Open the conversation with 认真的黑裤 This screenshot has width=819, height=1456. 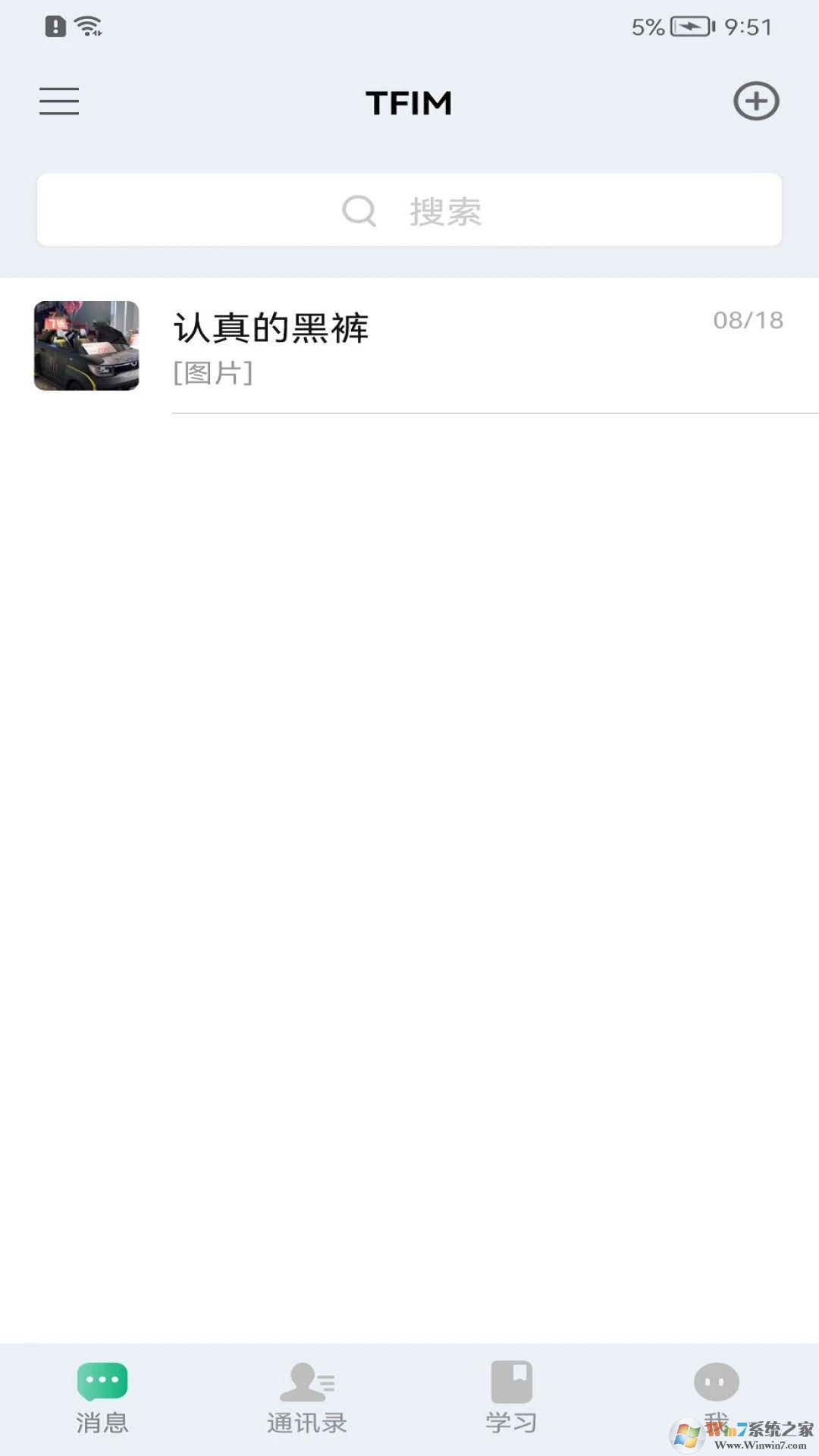pos(409,345)
